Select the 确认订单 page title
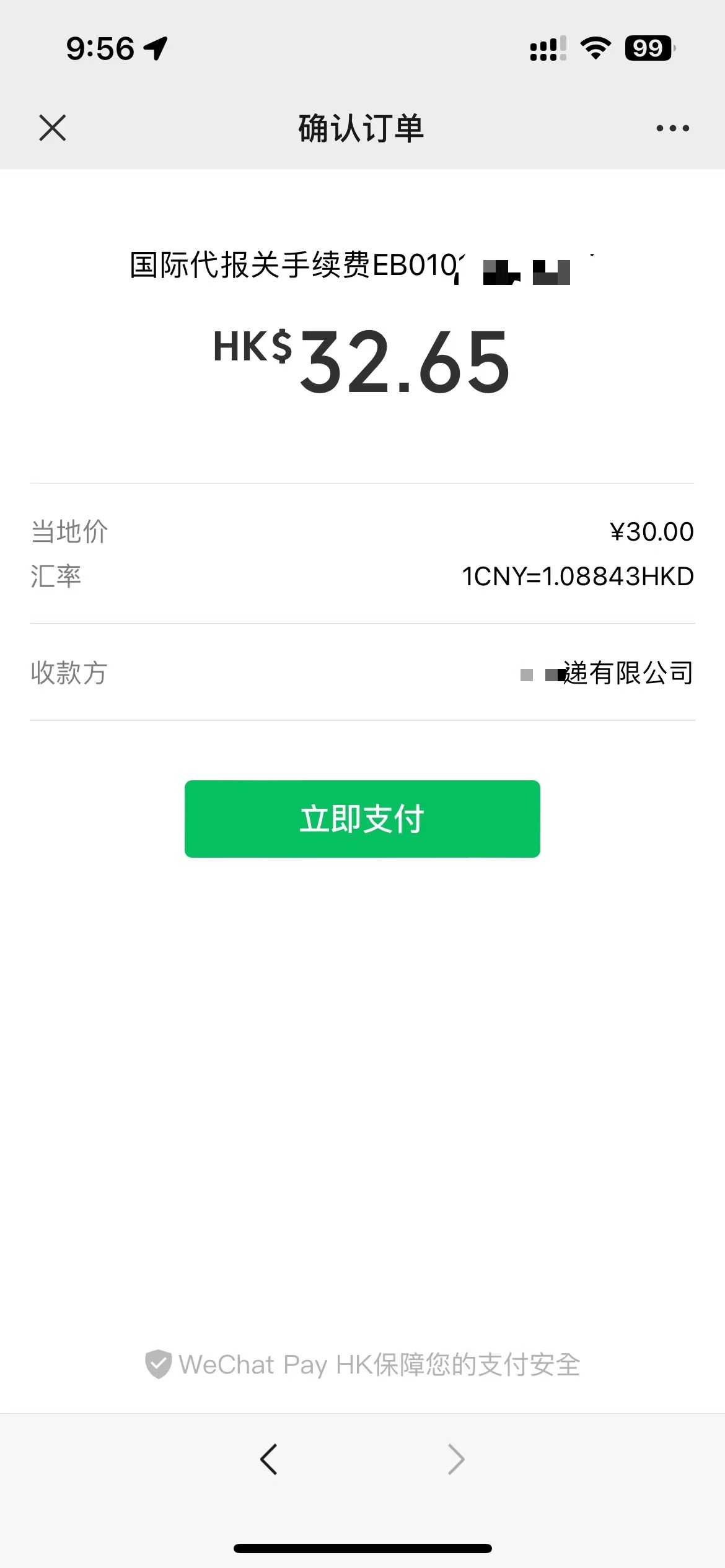 [361, 128]
